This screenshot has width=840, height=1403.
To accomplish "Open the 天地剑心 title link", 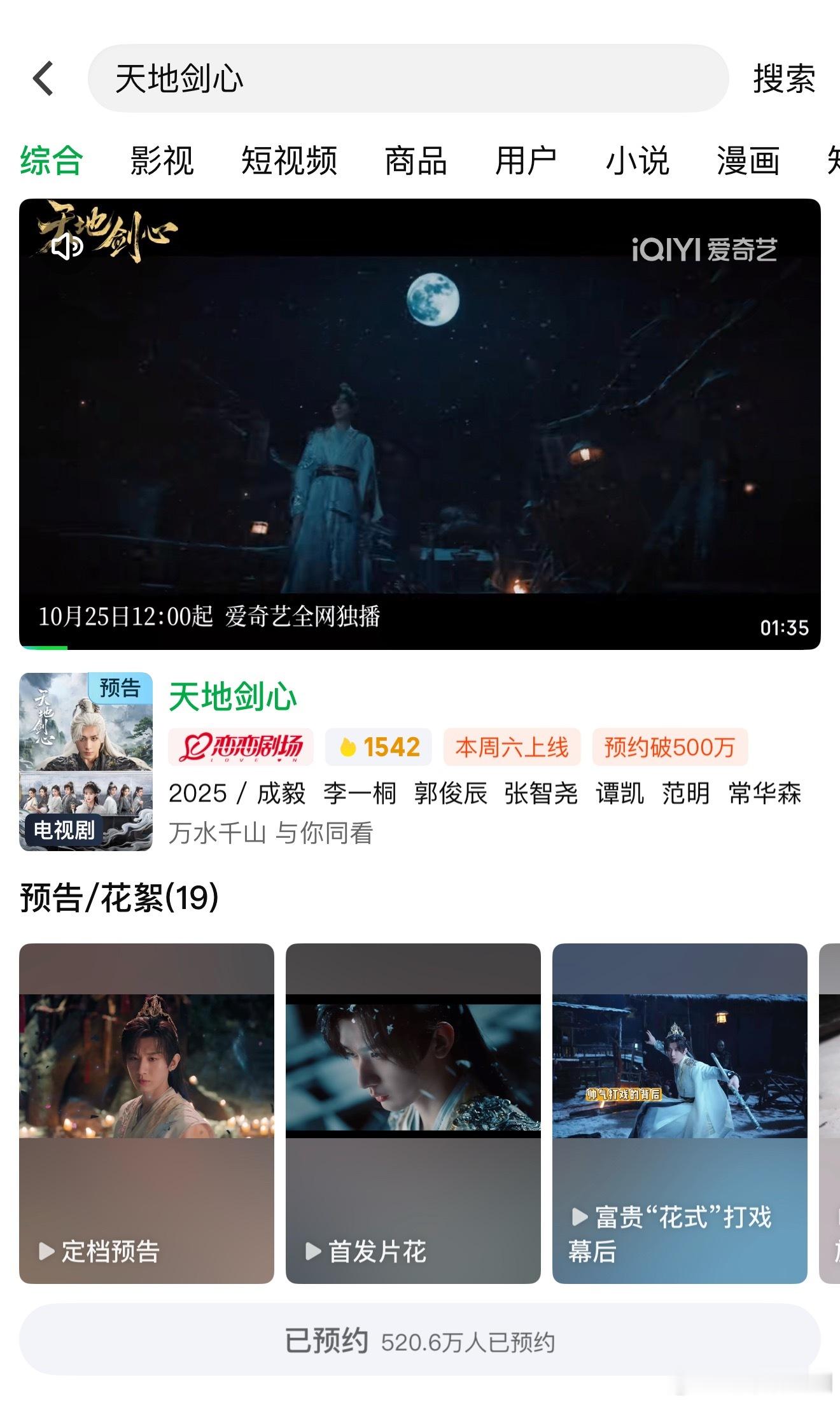I will [x=233, y=696].
